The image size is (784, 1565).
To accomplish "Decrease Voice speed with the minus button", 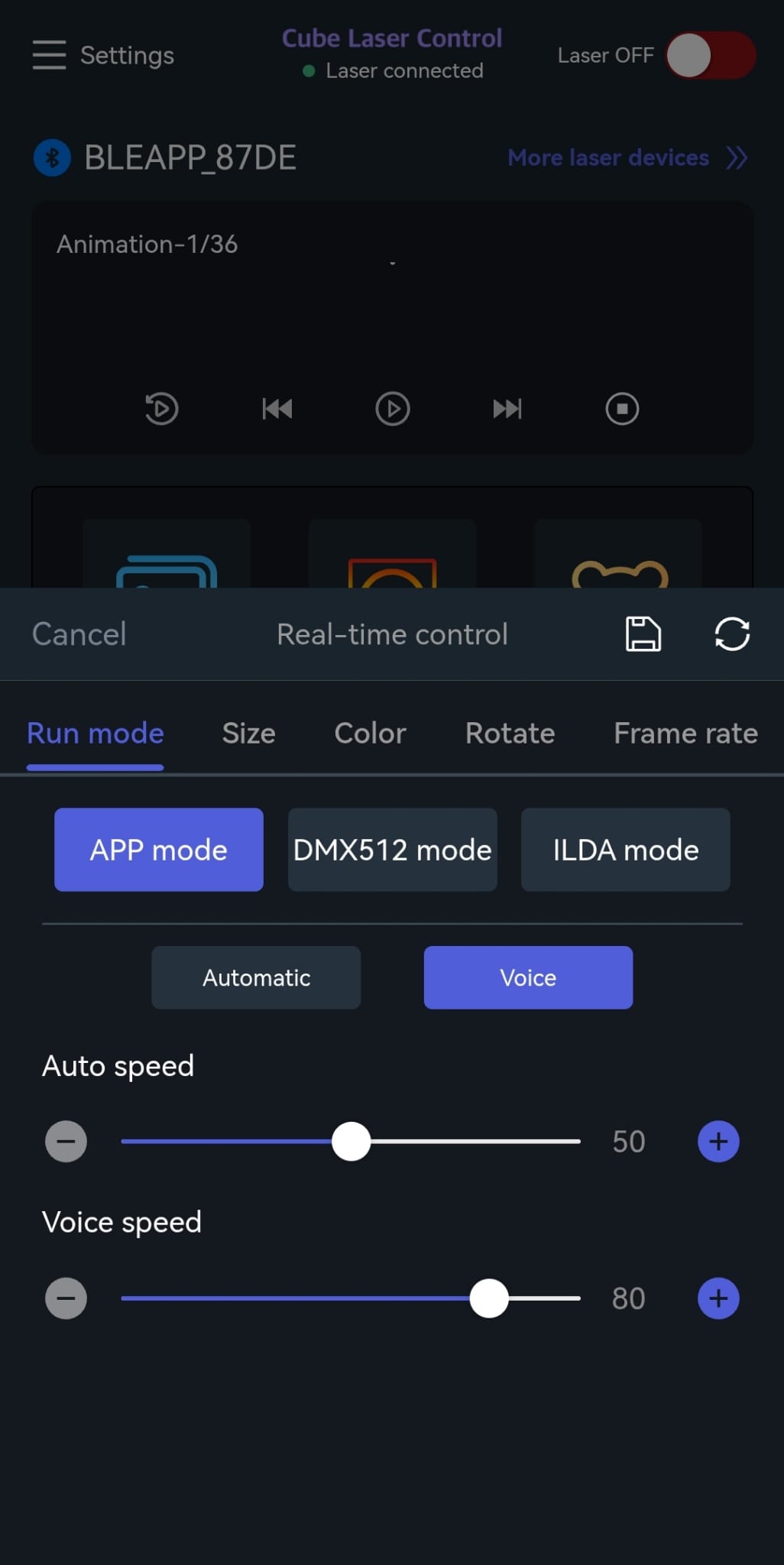I will tap(66, 1298).
